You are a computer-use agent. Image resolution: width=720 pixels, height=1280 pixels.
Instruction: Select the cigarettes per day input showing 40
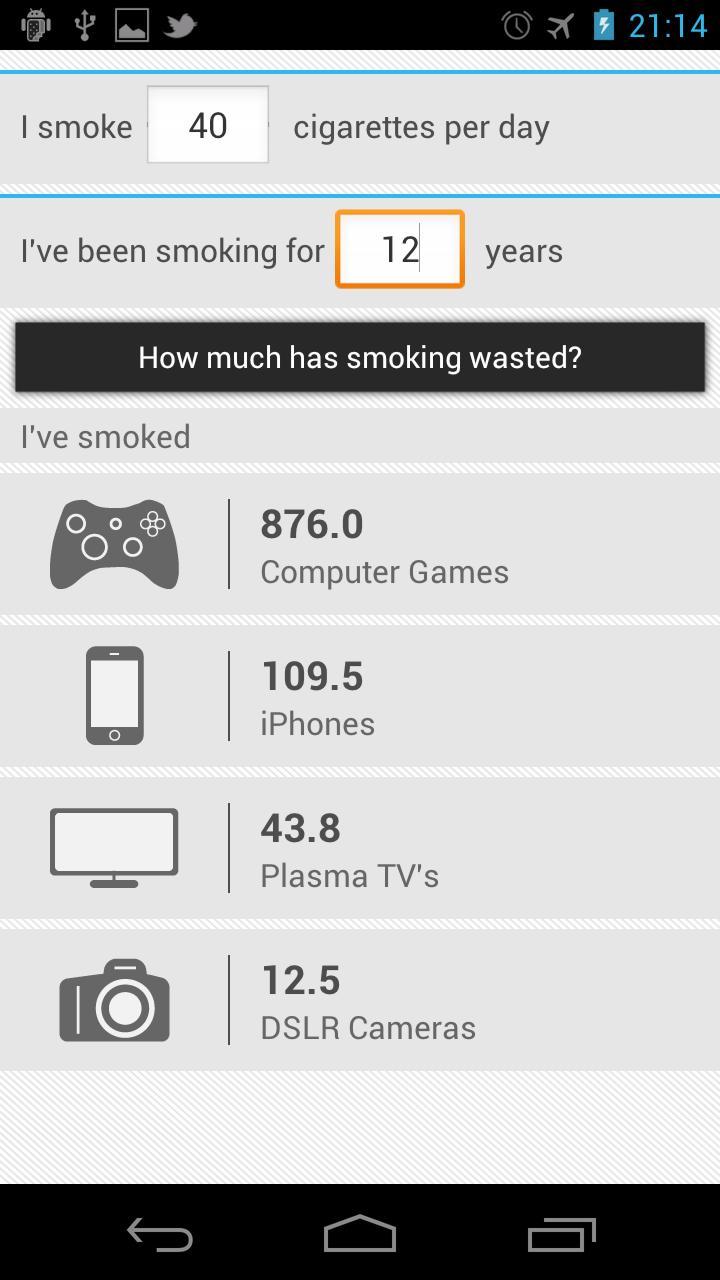[x=208, y=125]
